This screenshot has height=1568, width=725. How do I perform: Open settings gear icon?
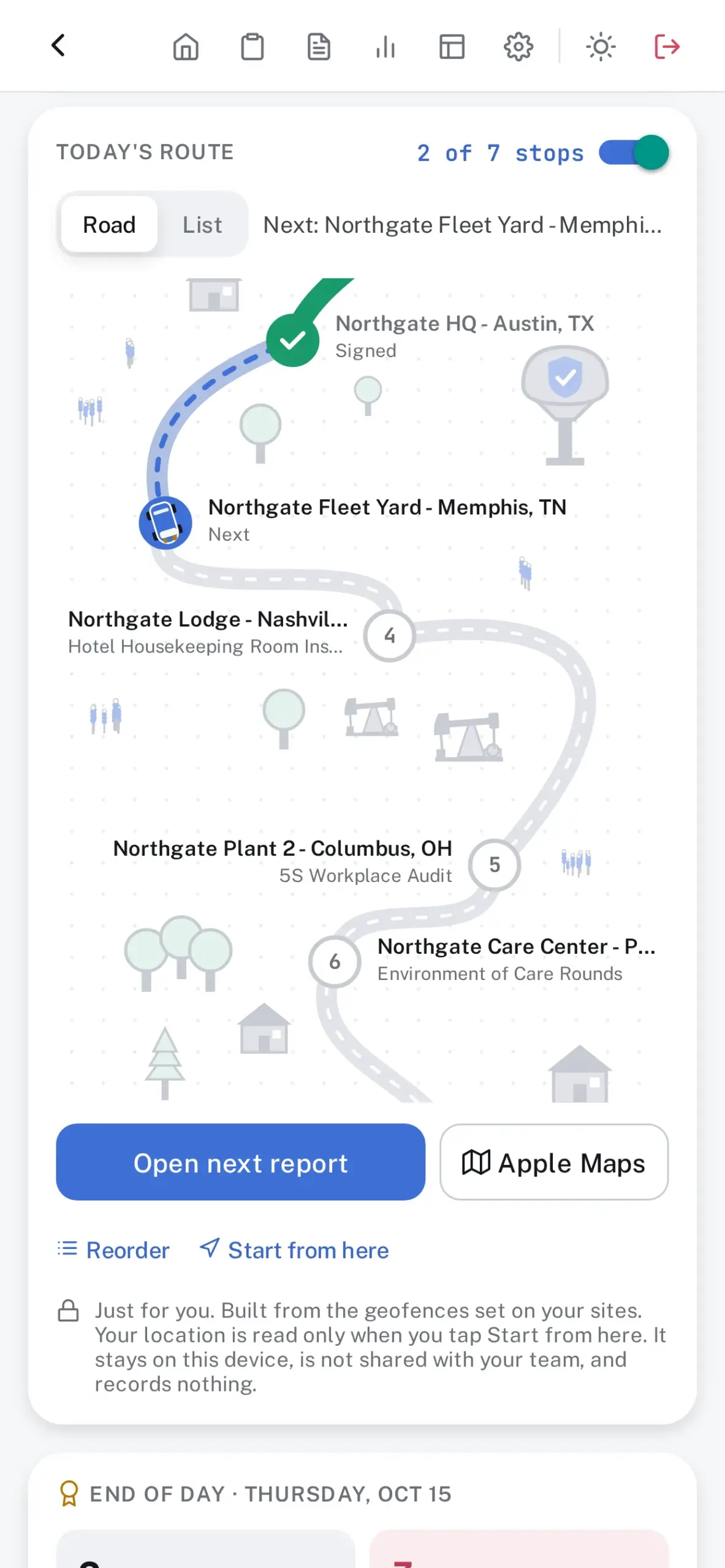[518, 47]
